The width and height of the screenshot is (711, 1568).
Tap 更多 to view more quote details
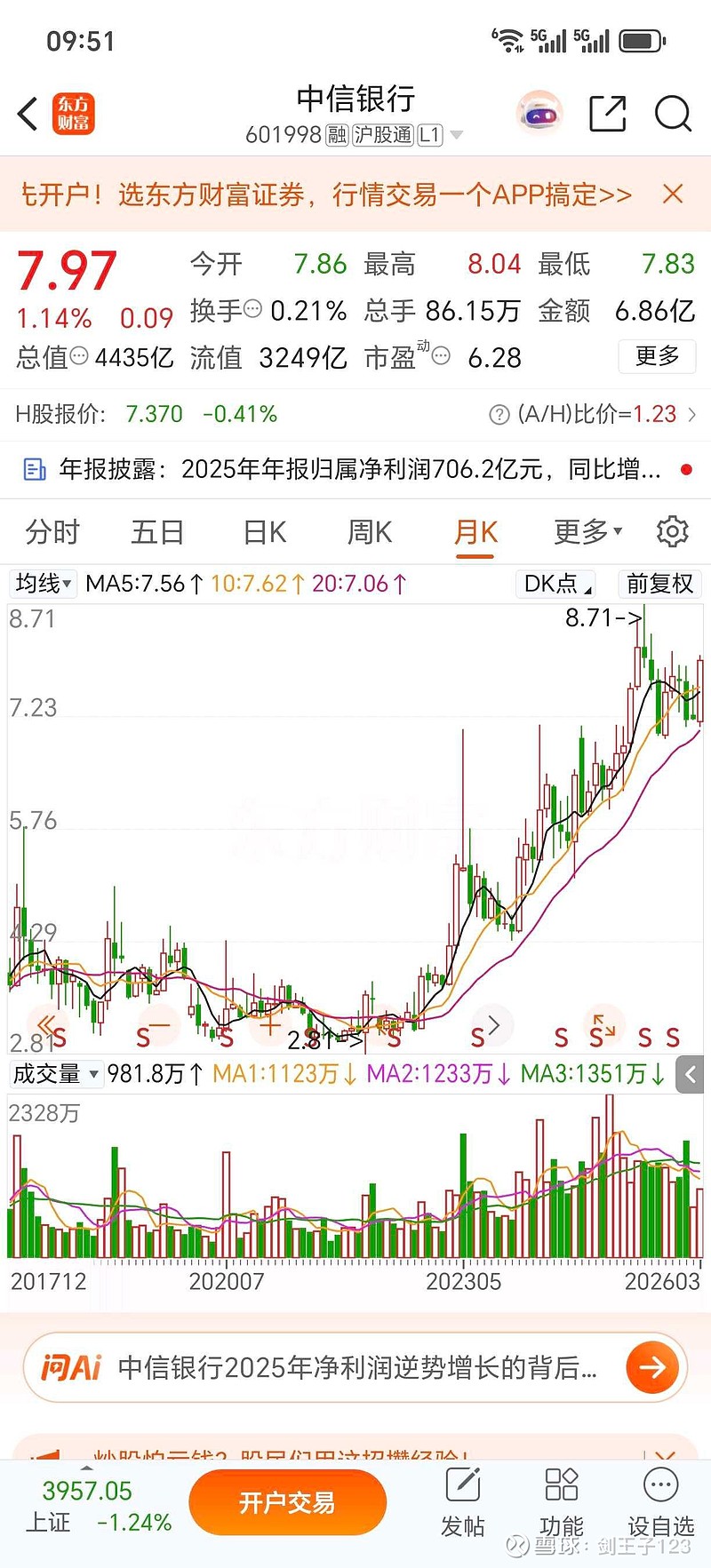pyautogui.click(x=657, y=356)
